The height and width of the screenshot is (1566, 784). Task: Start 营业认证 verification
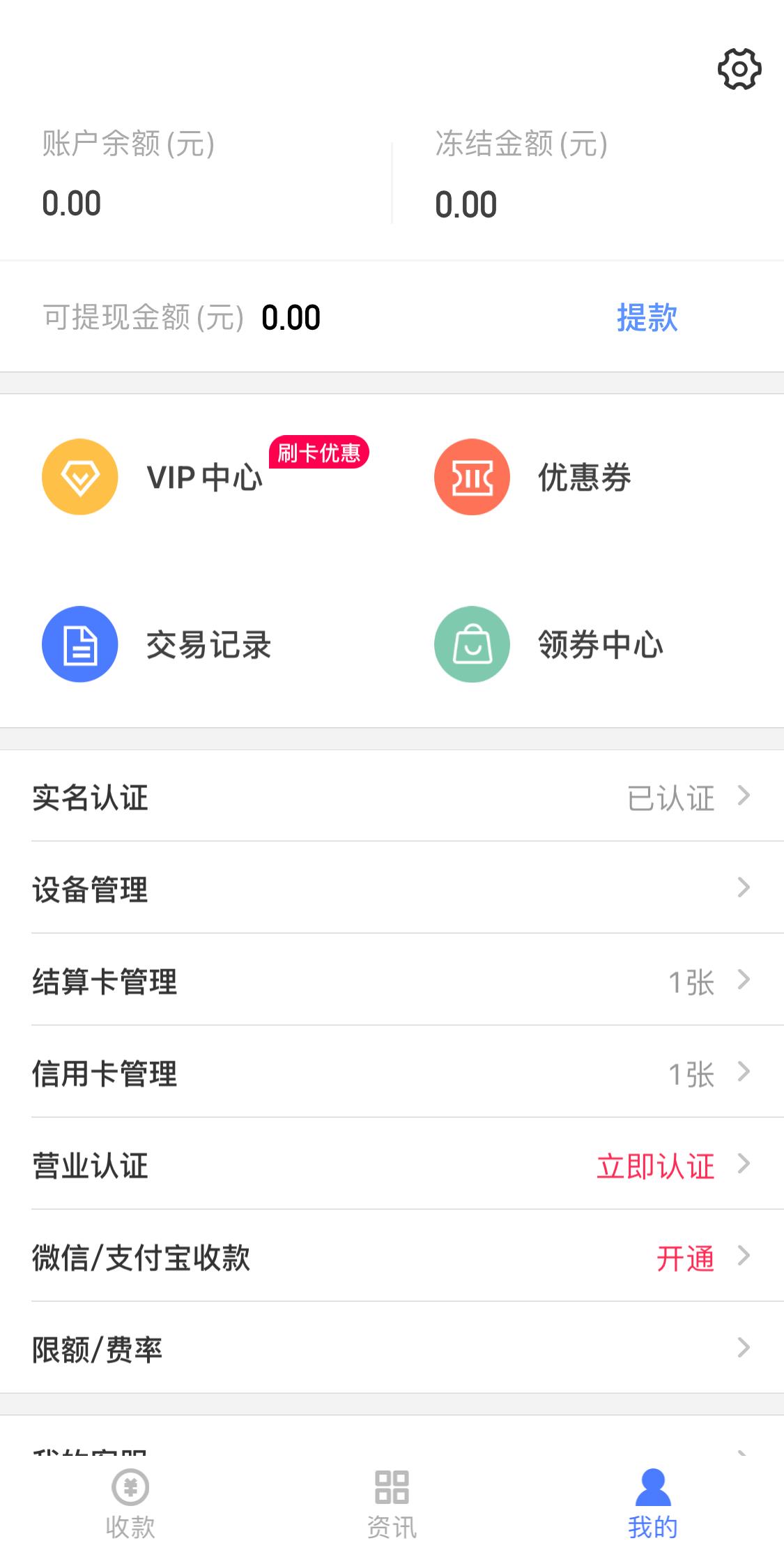pyautogui.click(x=655, y=1165)
